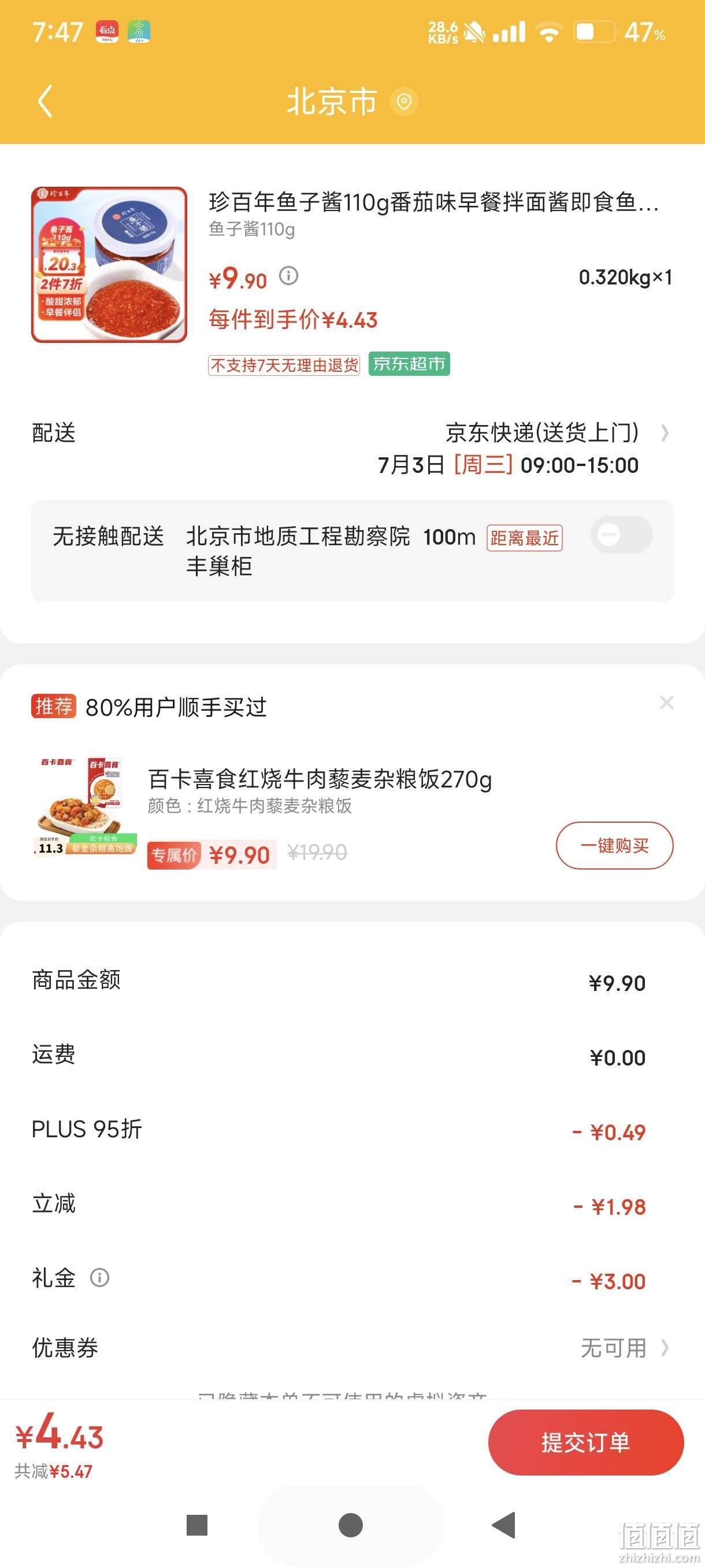Open the recent apps square button
This screenshot has height=1568, width=705.
[x=197, y=1525]
